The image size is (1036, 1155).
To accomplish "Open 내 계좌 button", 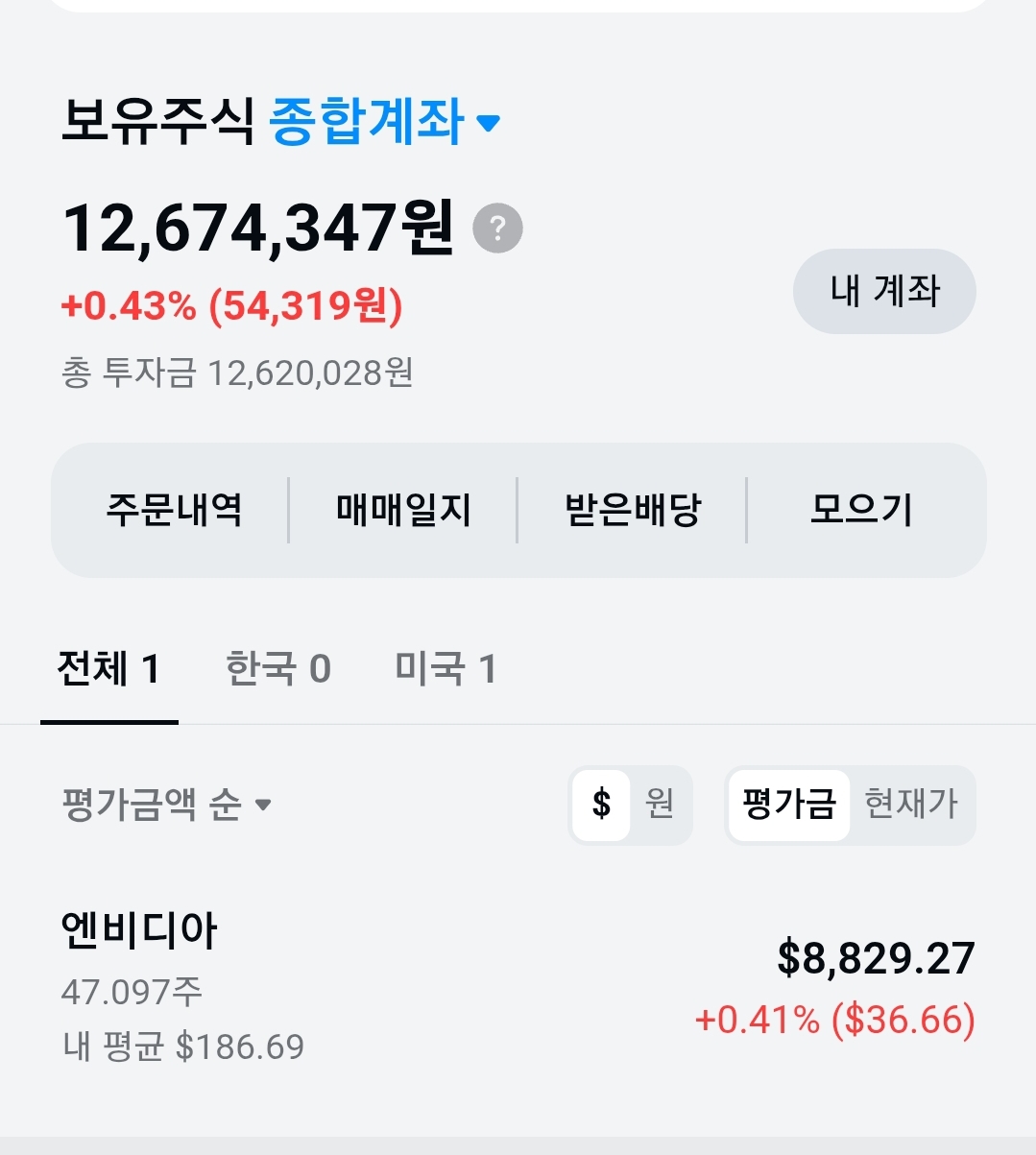I will click(883, 291).
